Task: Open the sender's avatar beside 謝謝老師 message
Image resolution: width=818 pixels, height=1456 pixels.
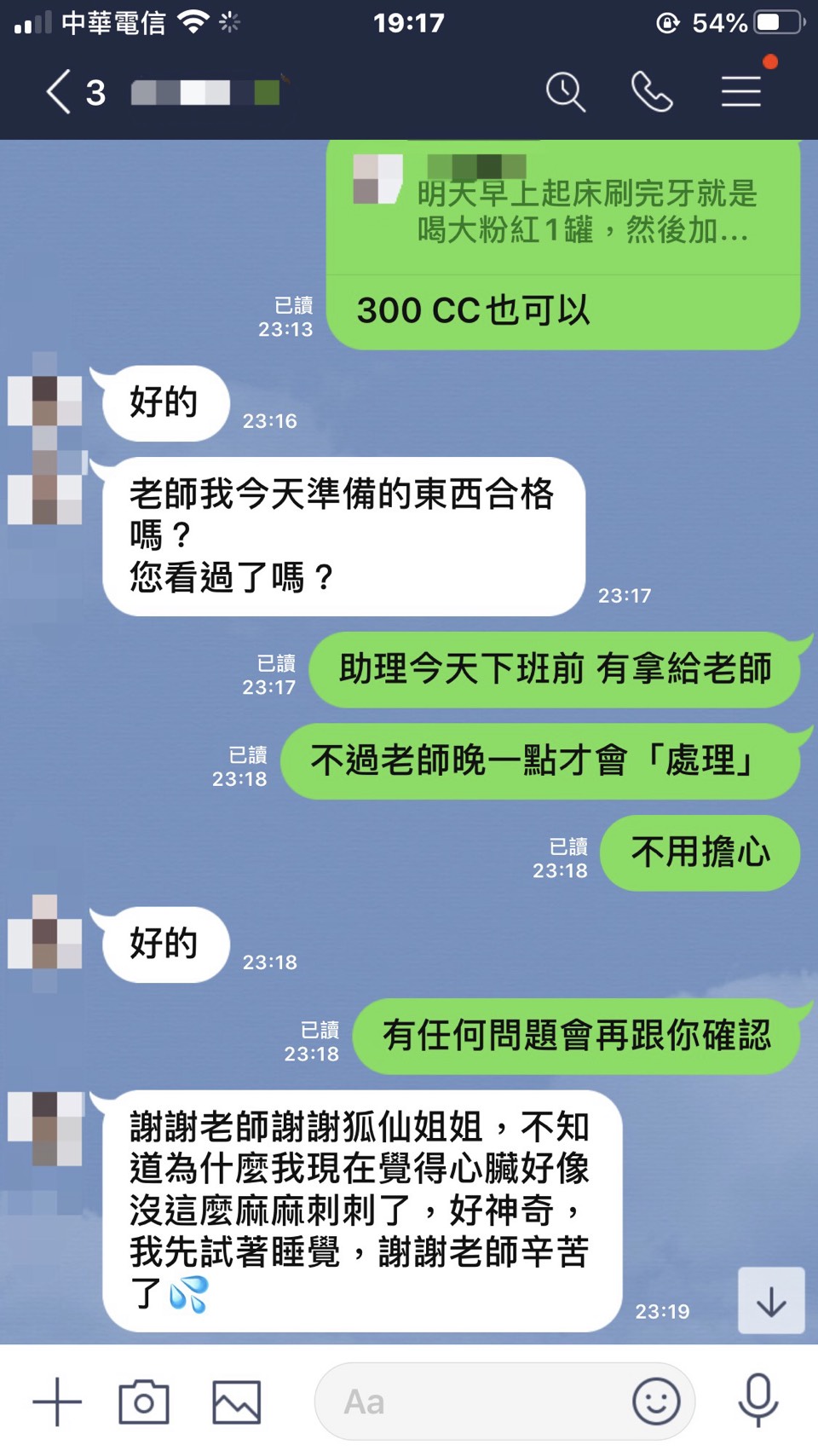Action: click(45, 1129)
